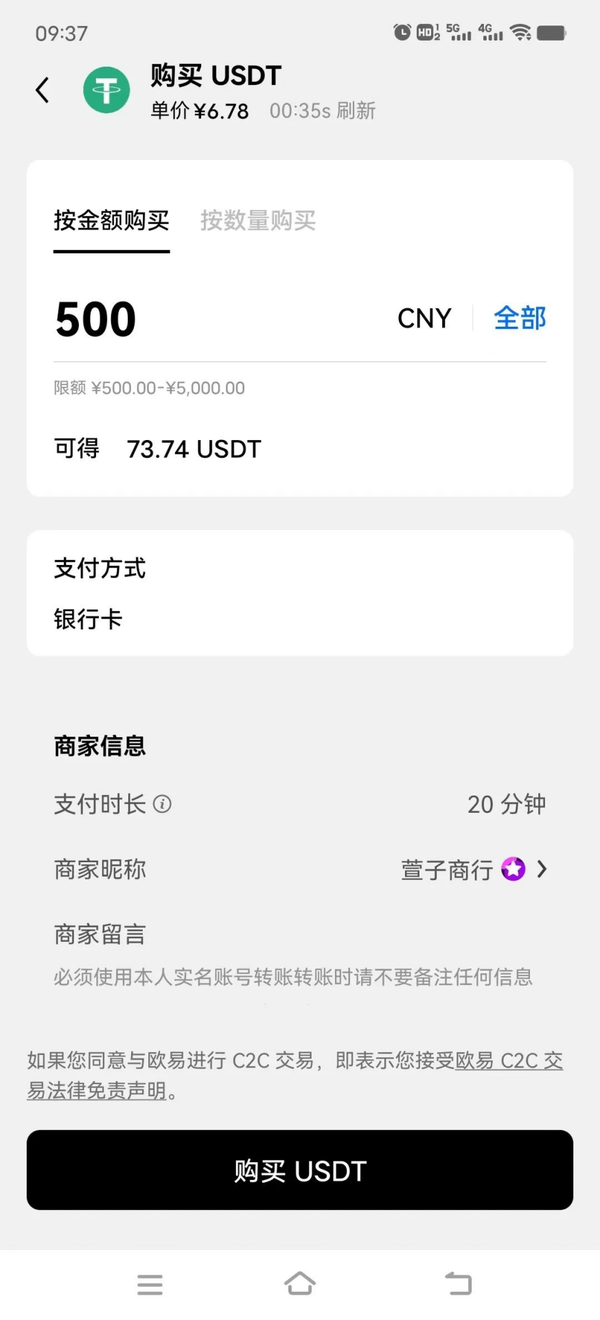Open merchant profile 萱子商行
The width and height of the screenshot is (600, 1320).
point(474,869)
